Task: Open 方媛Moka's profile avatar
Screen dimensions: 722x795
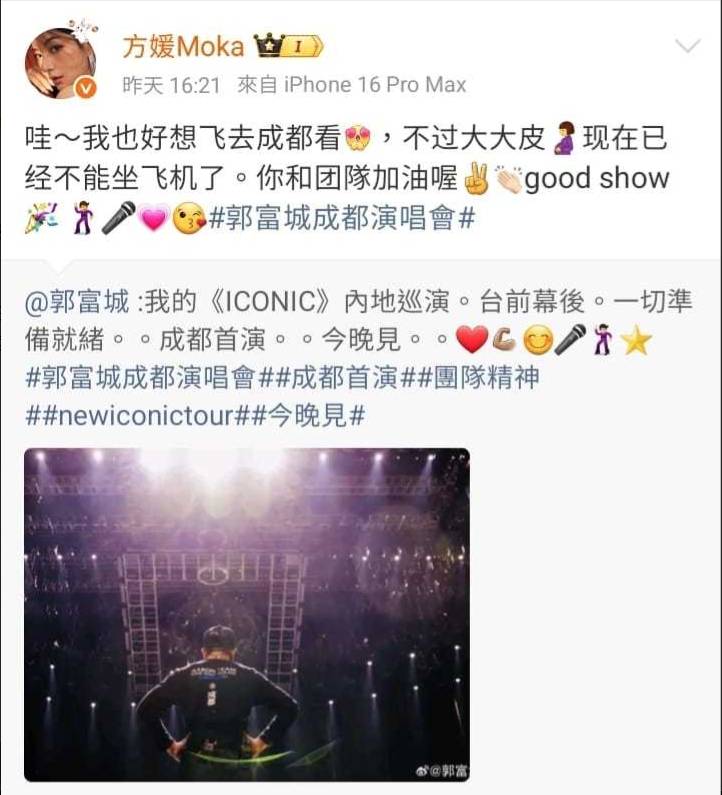Action: click(x=61, y=61)
